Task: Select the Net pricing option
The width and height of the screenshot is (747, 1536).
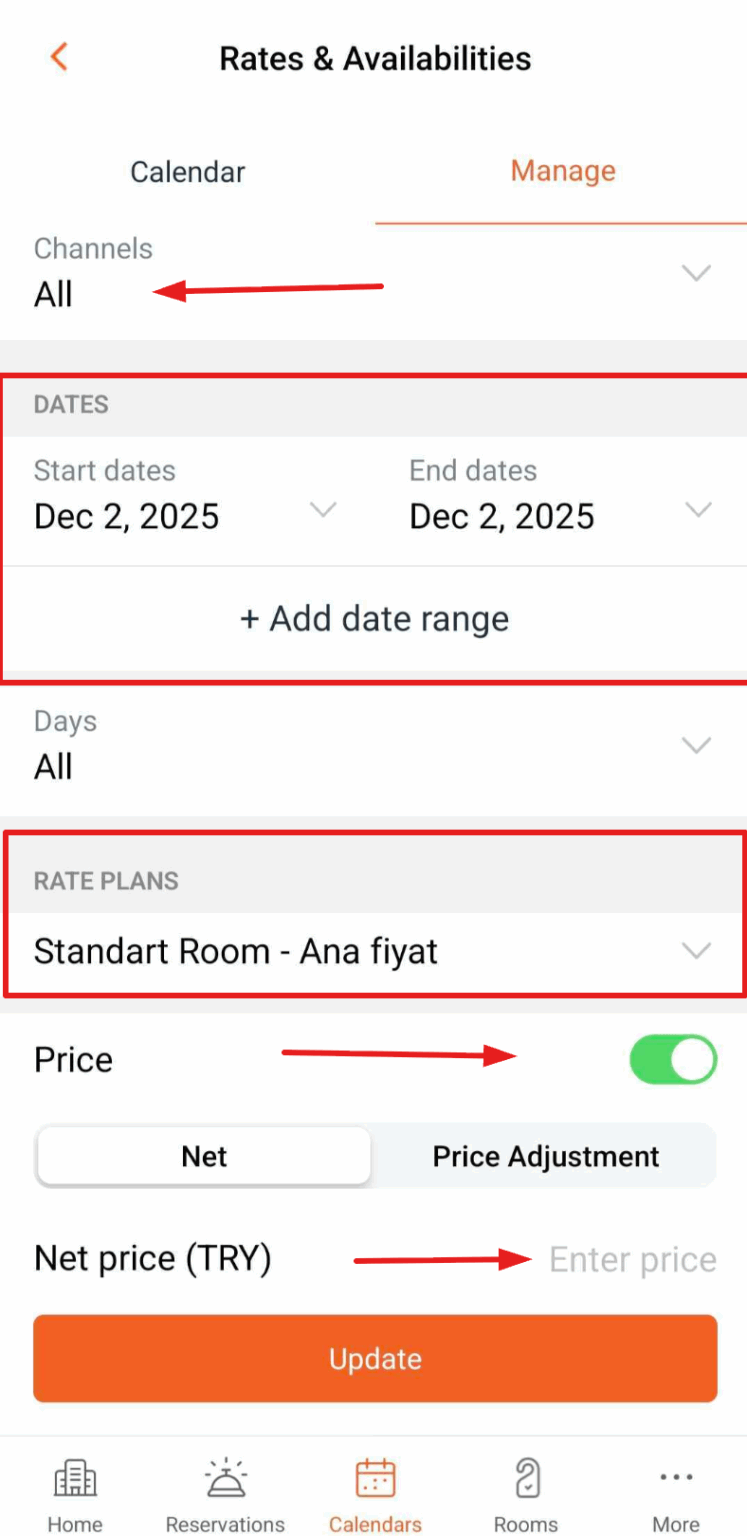Action: click(203, 1156)
